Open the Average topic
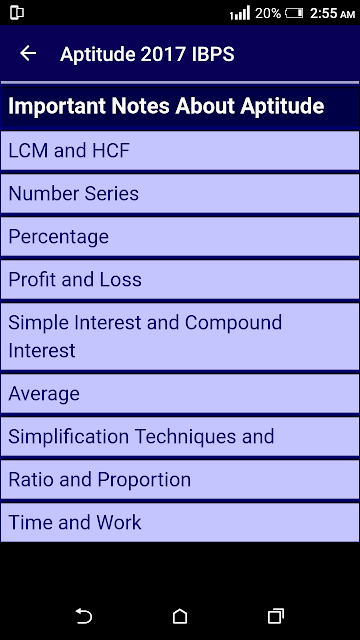 (x=180, y=393)
